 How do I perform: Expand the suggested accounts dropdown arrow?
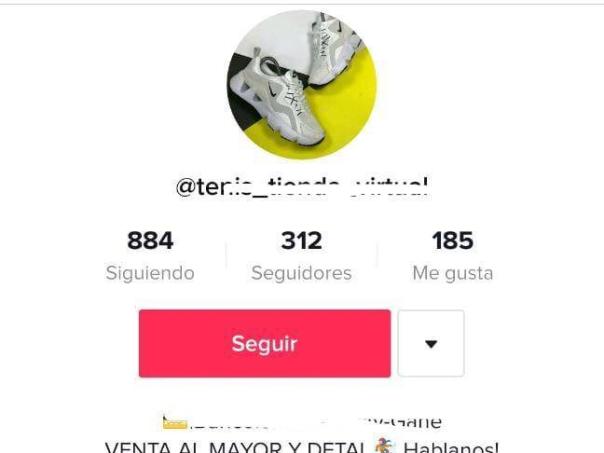pyautogui.click(x=431, y=344)
